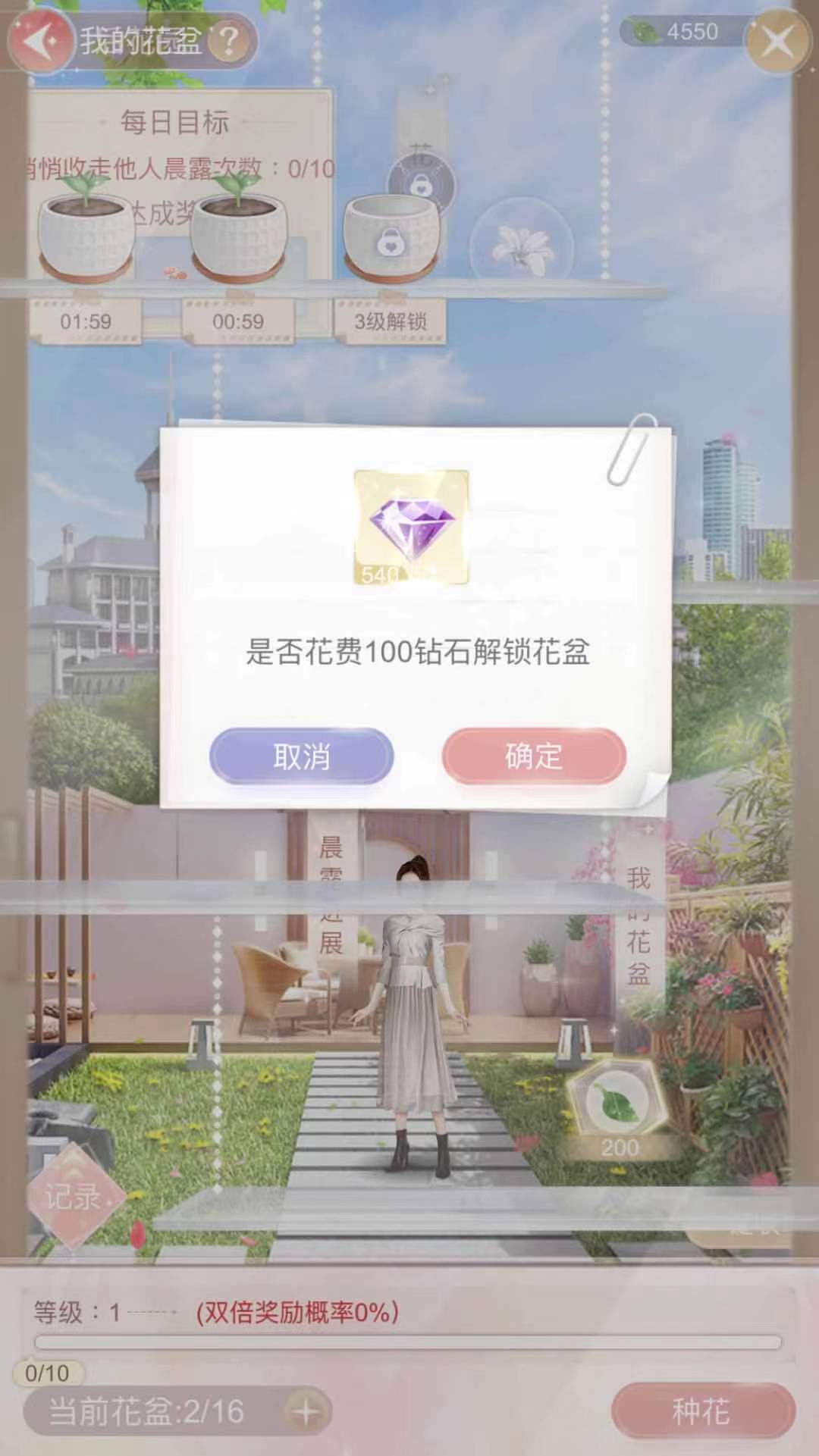Screen dimensions: 819x1456
Task: Confirm unlock with 确定 button
Action: point(534,756)
